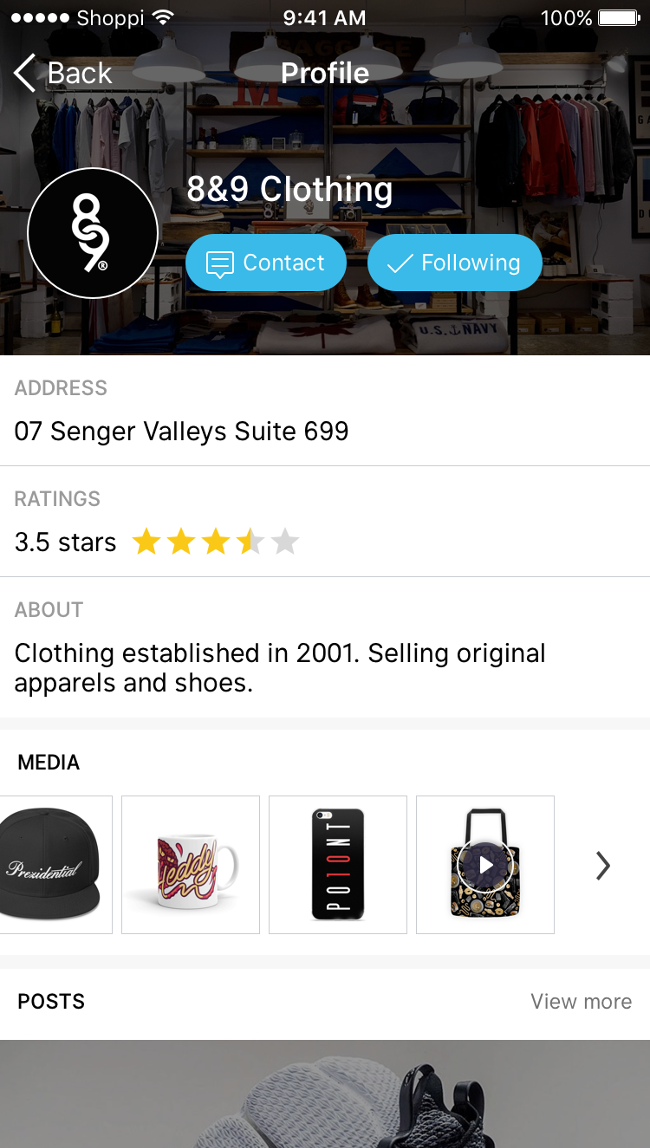Open the phone case media item
The width and height of the screenshot is (650, 1148).
[338, 865]
